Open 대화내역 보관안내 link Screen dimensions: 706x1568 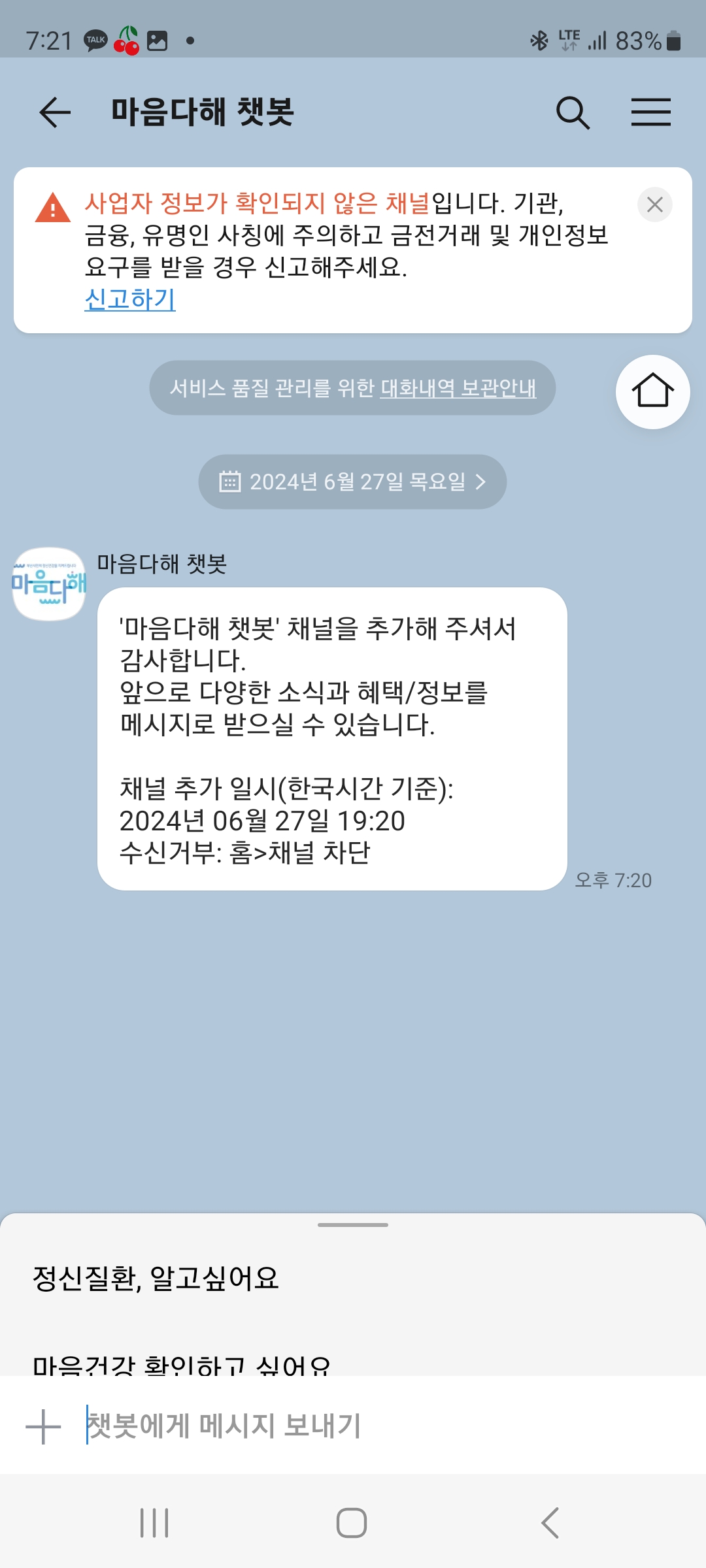tap(458, 388)
